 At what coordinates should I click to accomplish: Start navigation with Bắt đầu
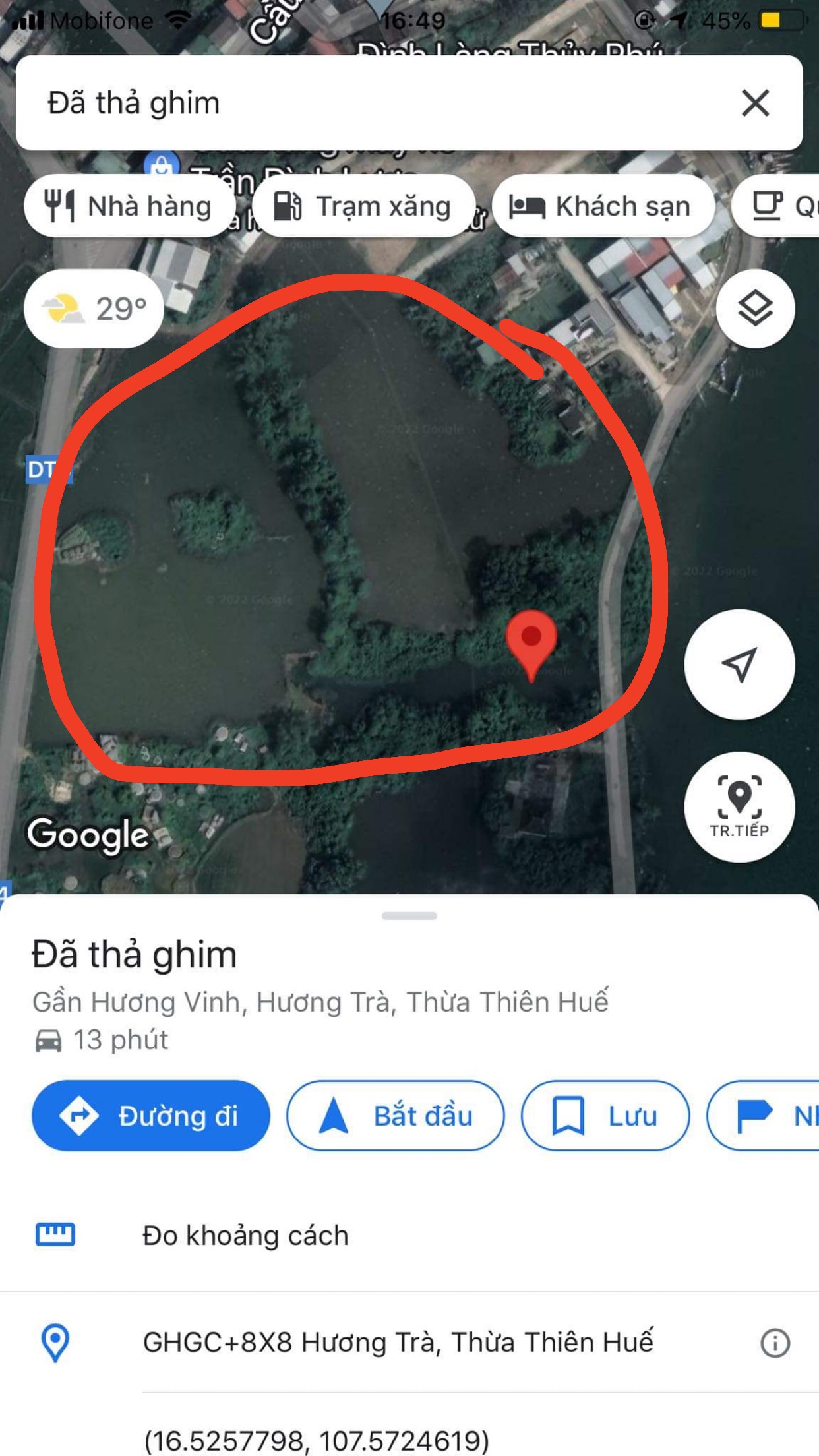tap(396, 1116)
